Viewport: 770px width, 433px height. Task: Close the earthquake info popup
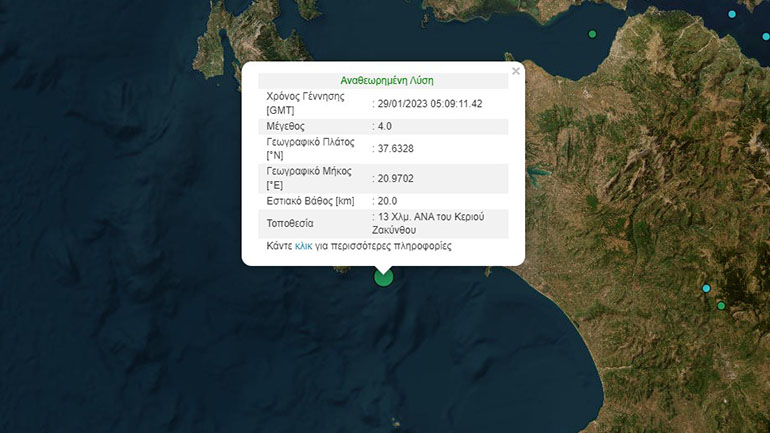[516, 72]
